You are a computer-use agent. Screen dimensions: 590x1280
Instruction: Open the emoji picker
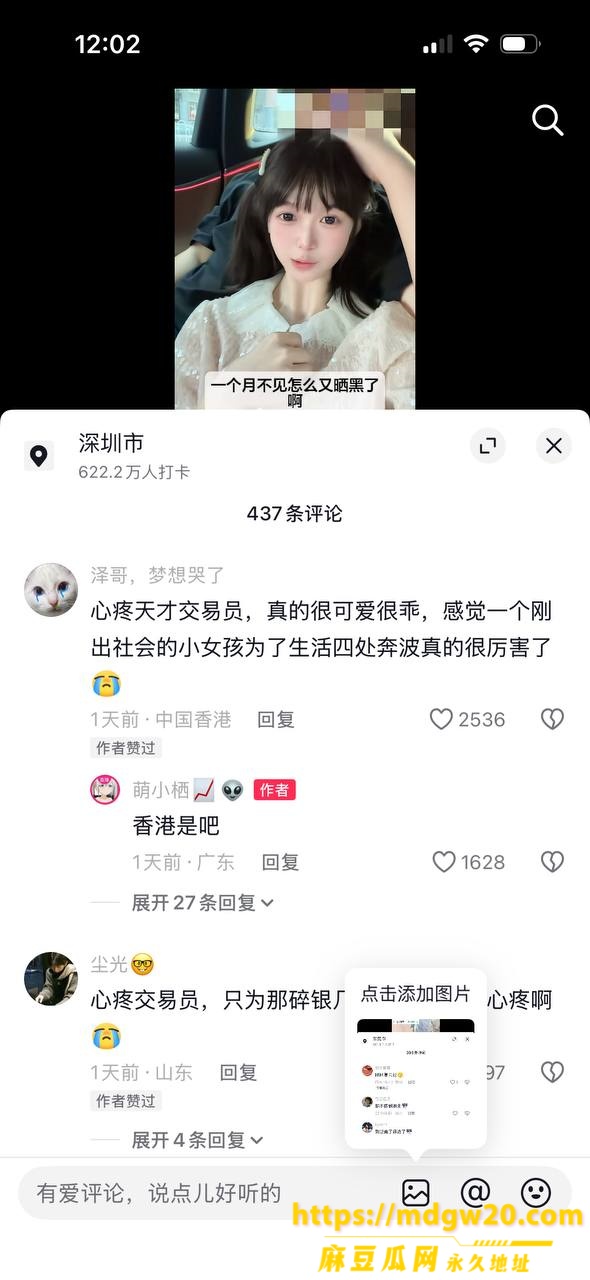point(536,1192)
